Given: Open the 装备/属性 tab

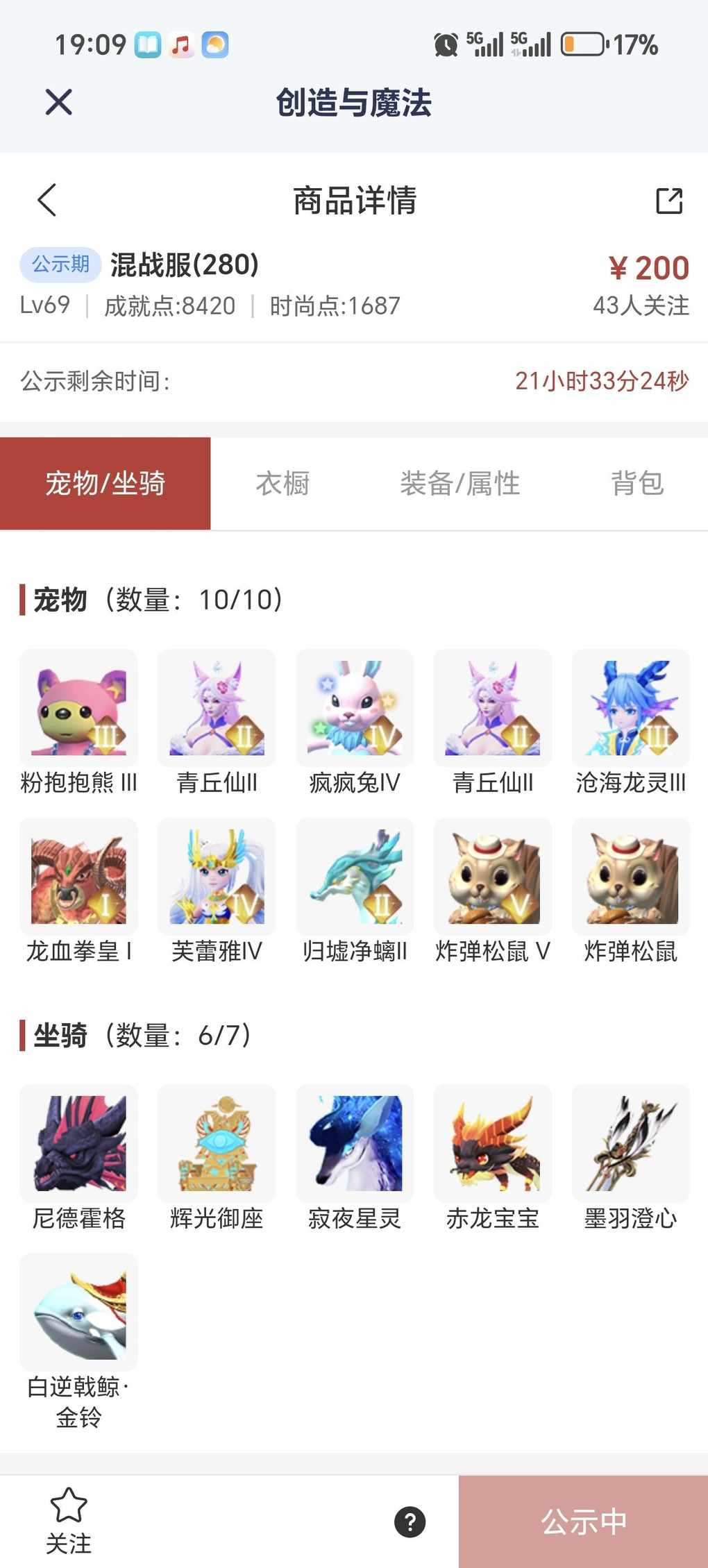Looking at the screenshot, I should click(460, 484).
